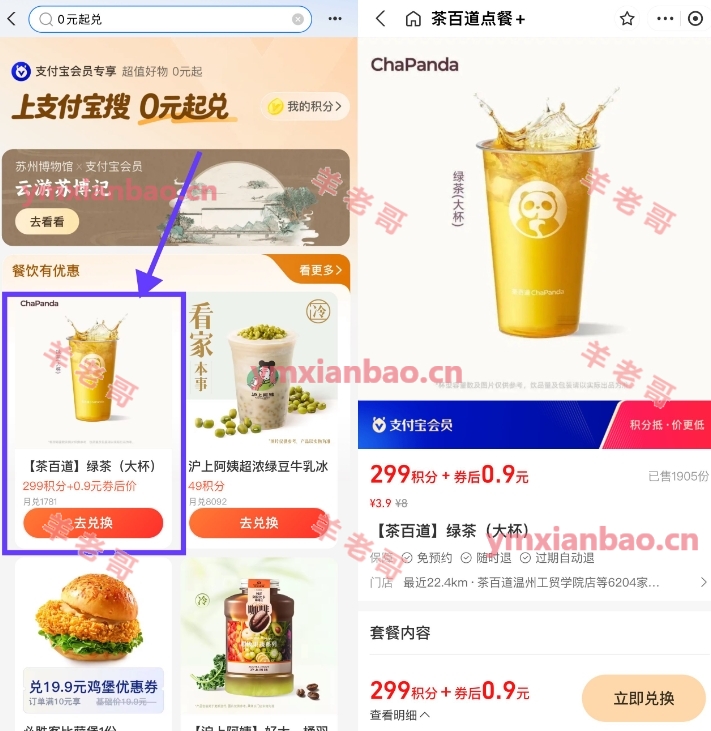Go back from 茶百道点餐+ page

(381, 19)
